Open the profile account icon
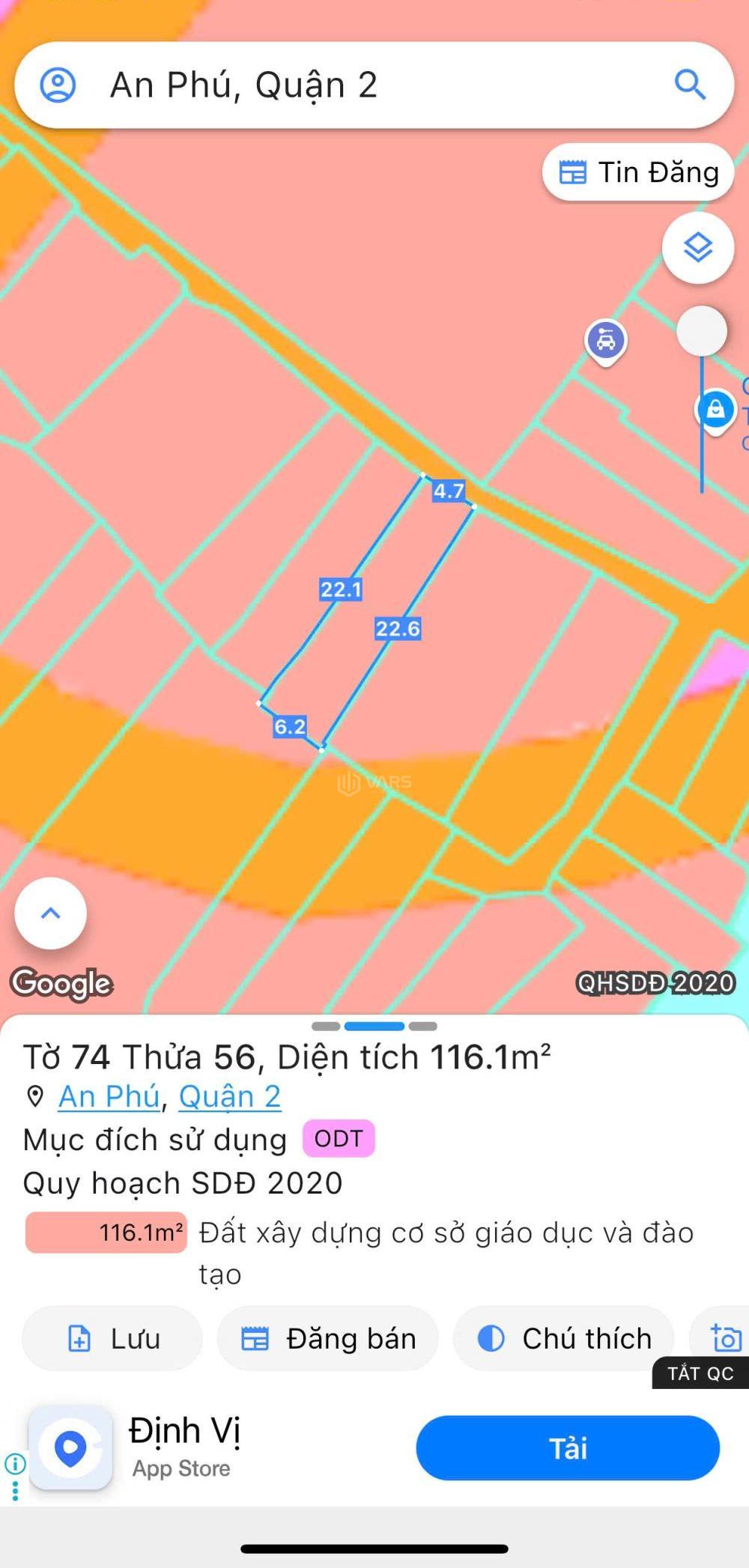The image size is (749, 1568). point(58,85)
